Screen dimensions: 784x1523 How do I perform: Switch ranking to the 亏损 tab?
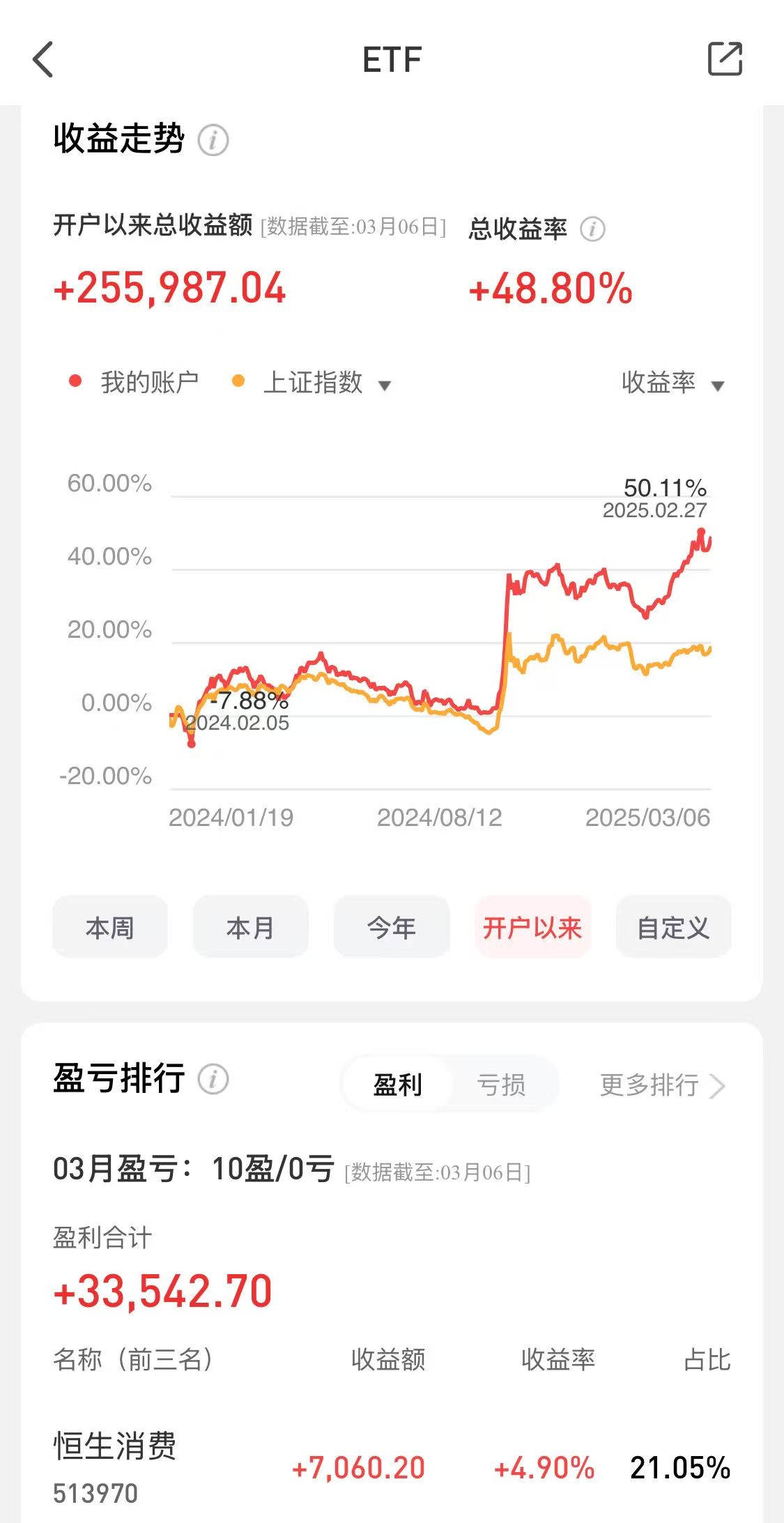(x=501, y=1085)
